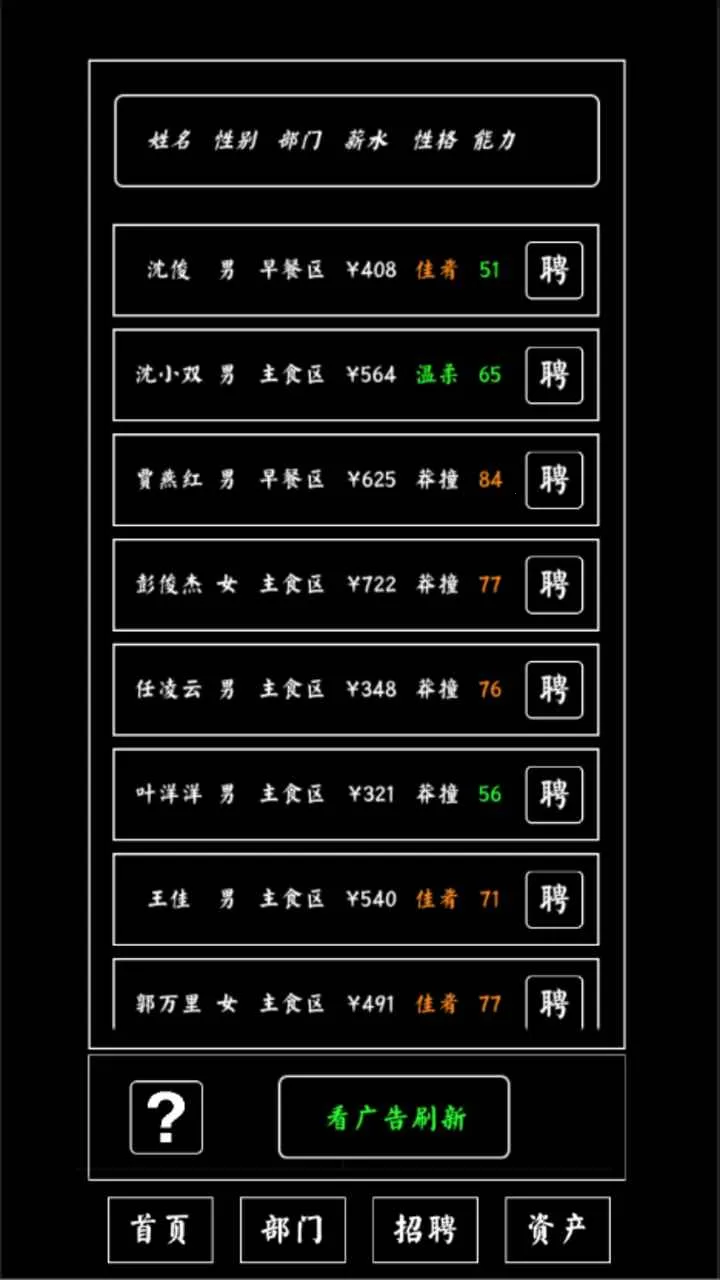Hire 贾燕红 from 早餐区

pos(554,481)
